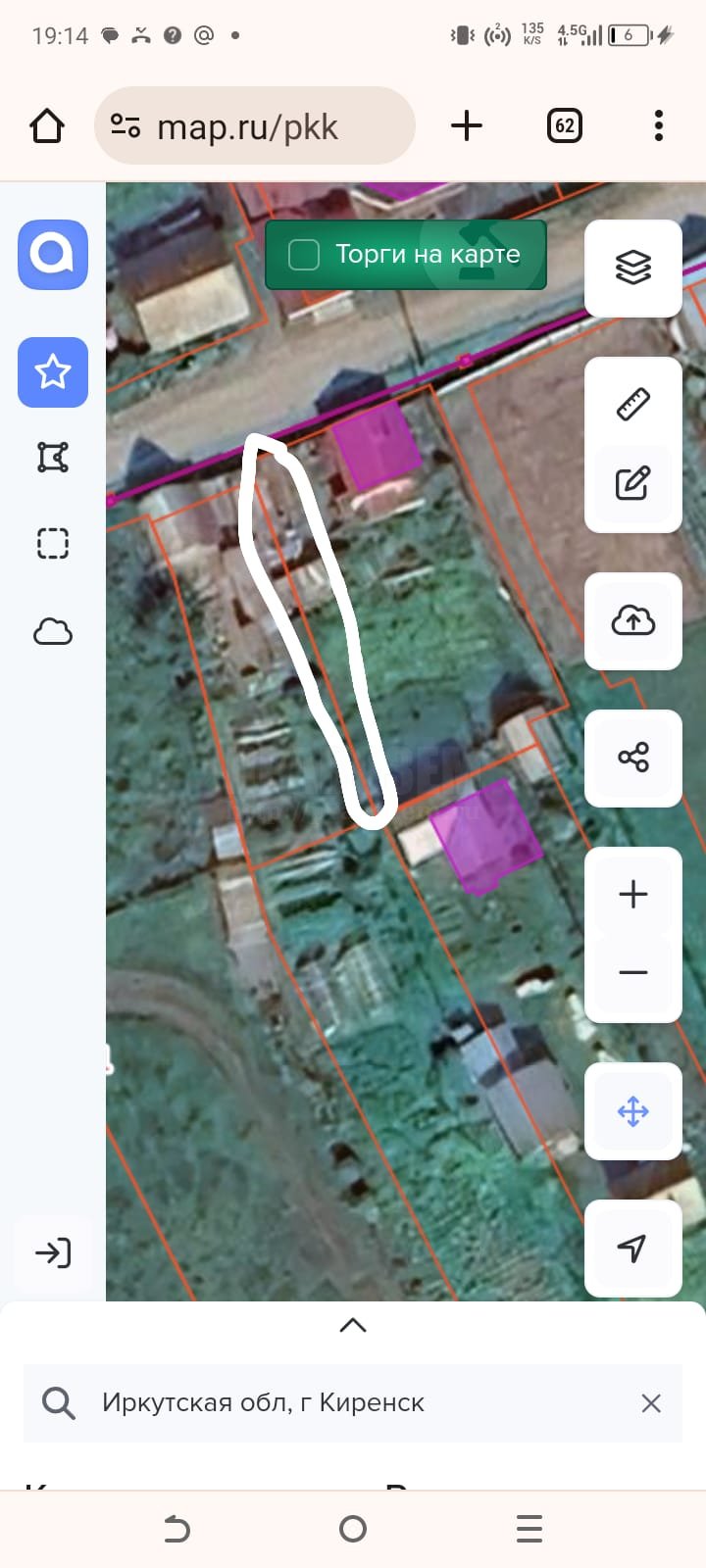Open the edit drawing tool
This screenshot has width=706, height=1568.
633,483
